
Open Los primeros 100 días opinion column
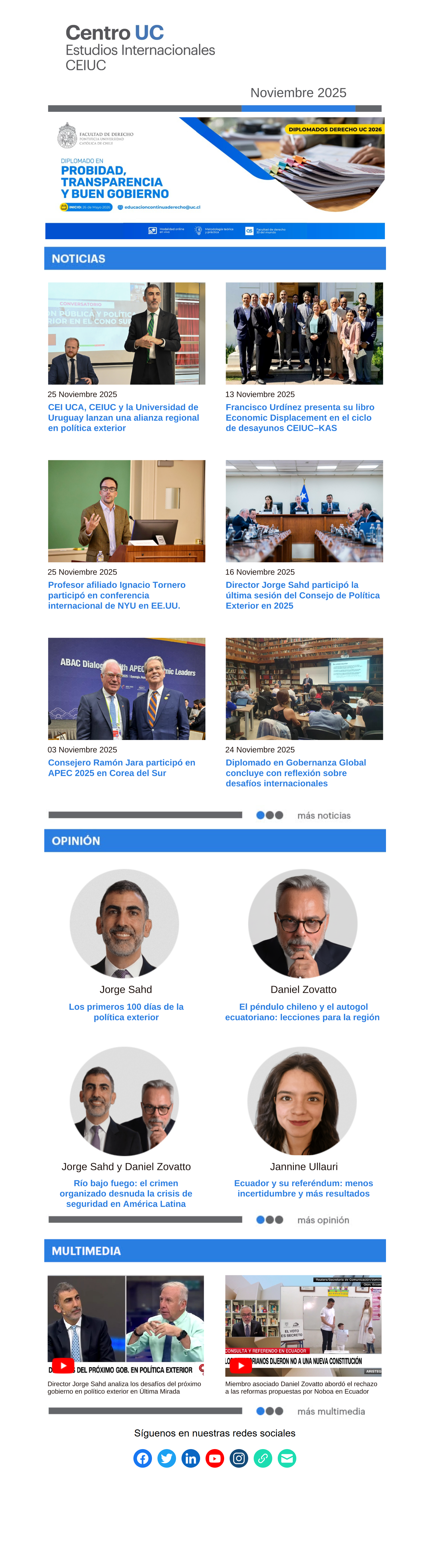point(126,1012)
